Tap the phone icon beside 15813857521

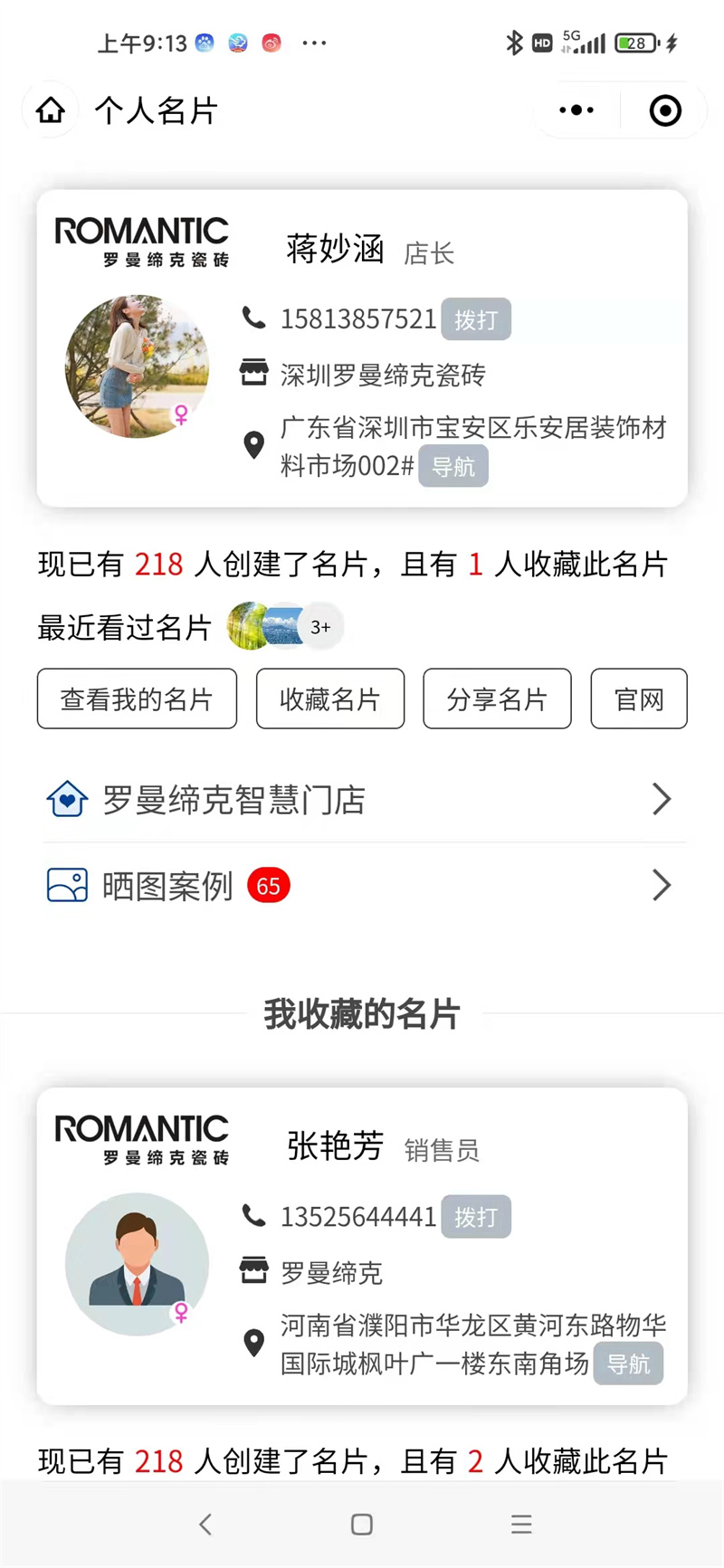click(253, 318)
